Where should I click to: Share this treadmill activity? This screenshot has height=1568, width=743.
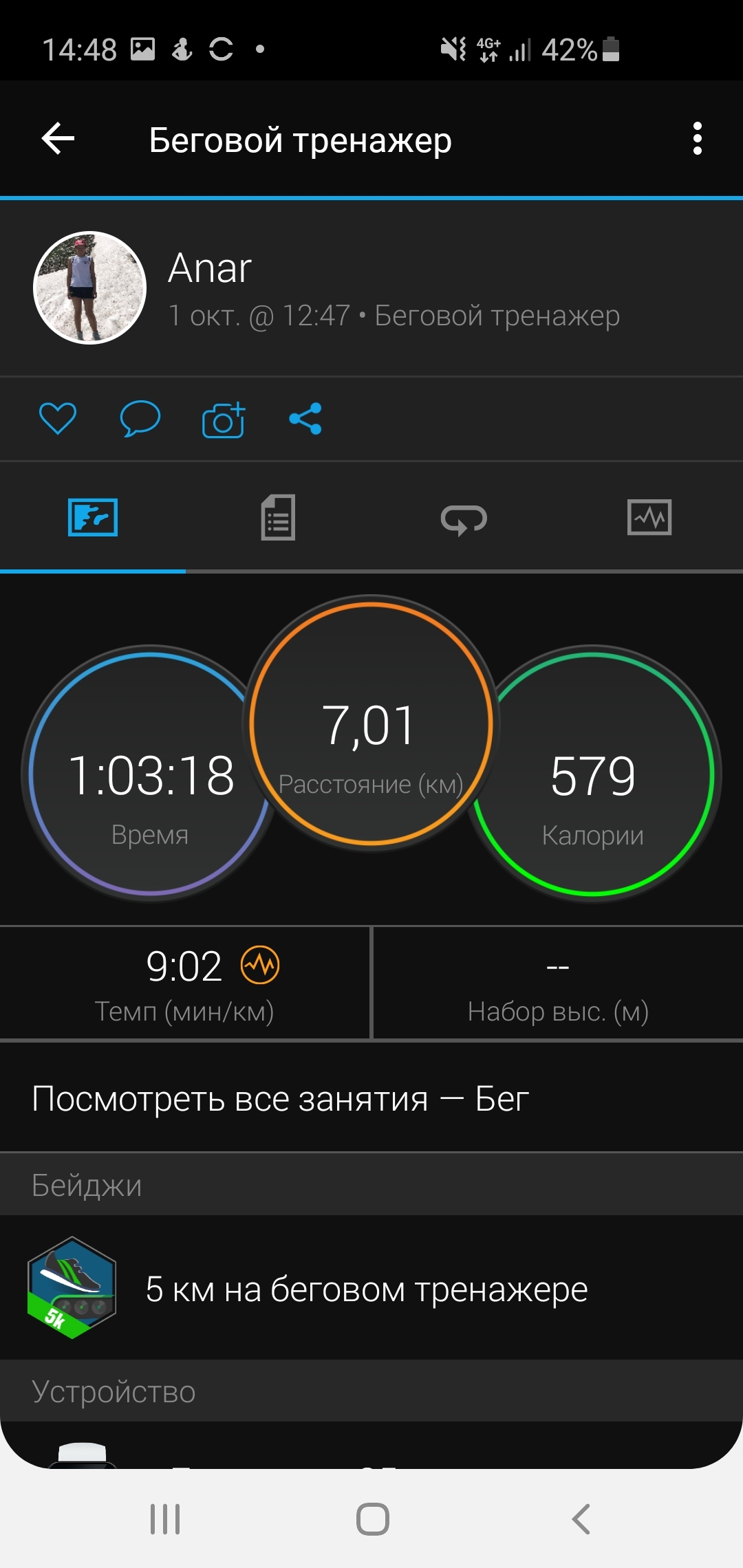305,418
